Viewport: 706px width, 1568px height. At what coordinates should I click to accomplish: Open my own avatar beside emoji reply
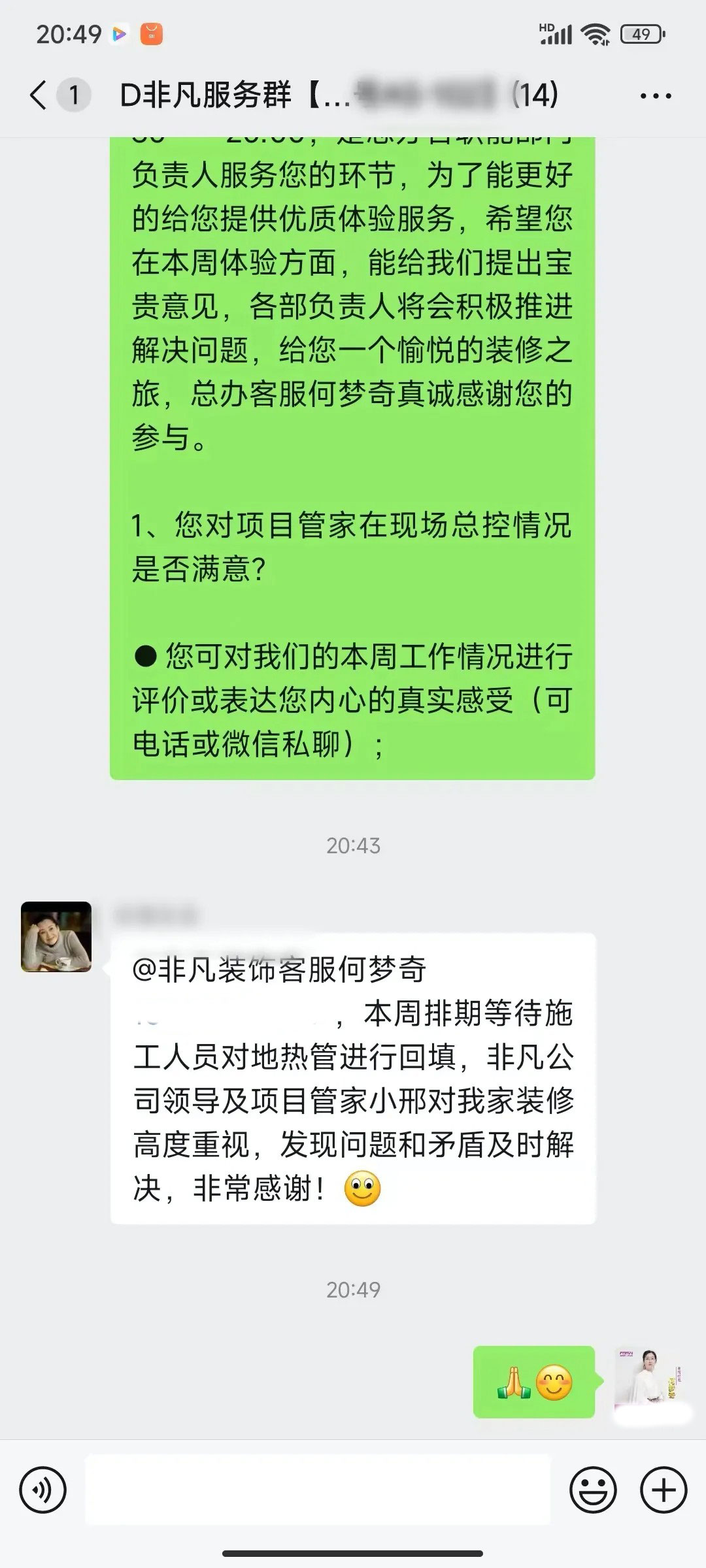click(x=650, y=1380)
